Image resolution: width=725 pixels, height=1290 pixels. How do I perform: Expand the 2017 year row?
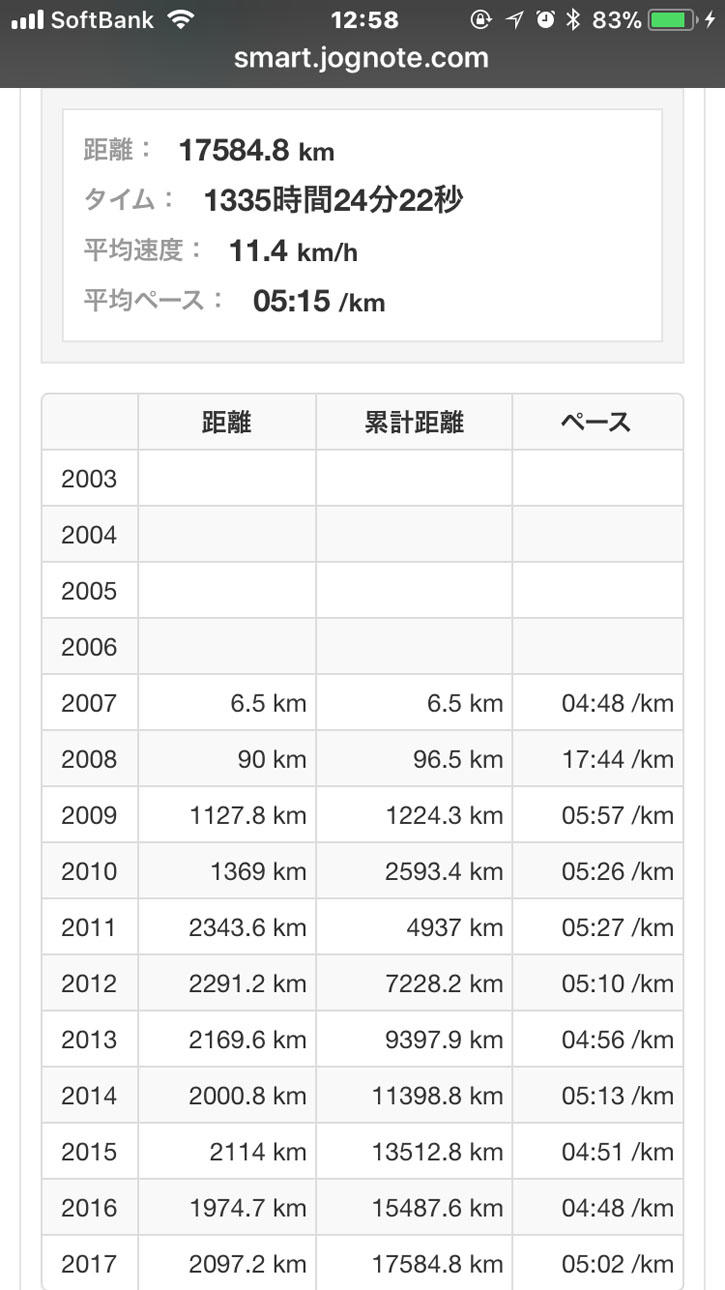(89, 1262)
